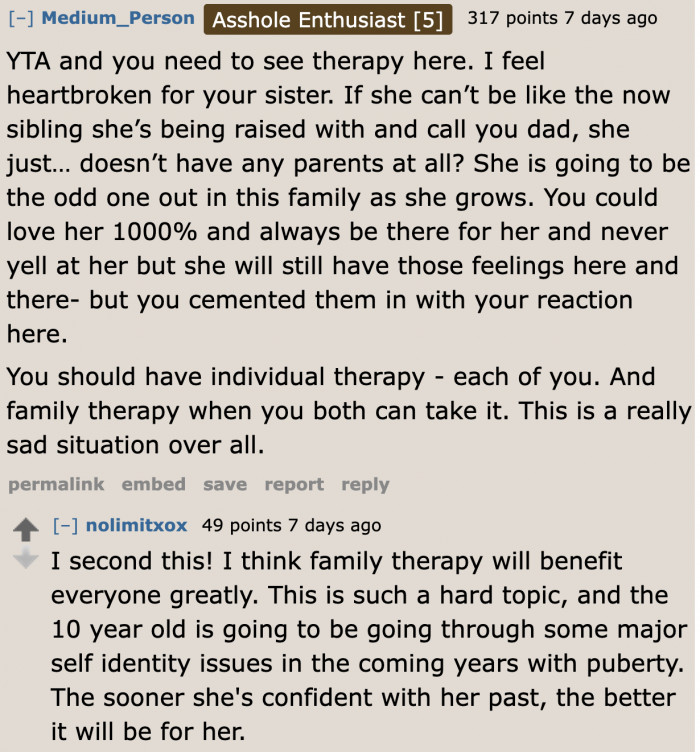The image size is (700, 752).
Task: Open nolimitxox's user profile
Action: 136,525
